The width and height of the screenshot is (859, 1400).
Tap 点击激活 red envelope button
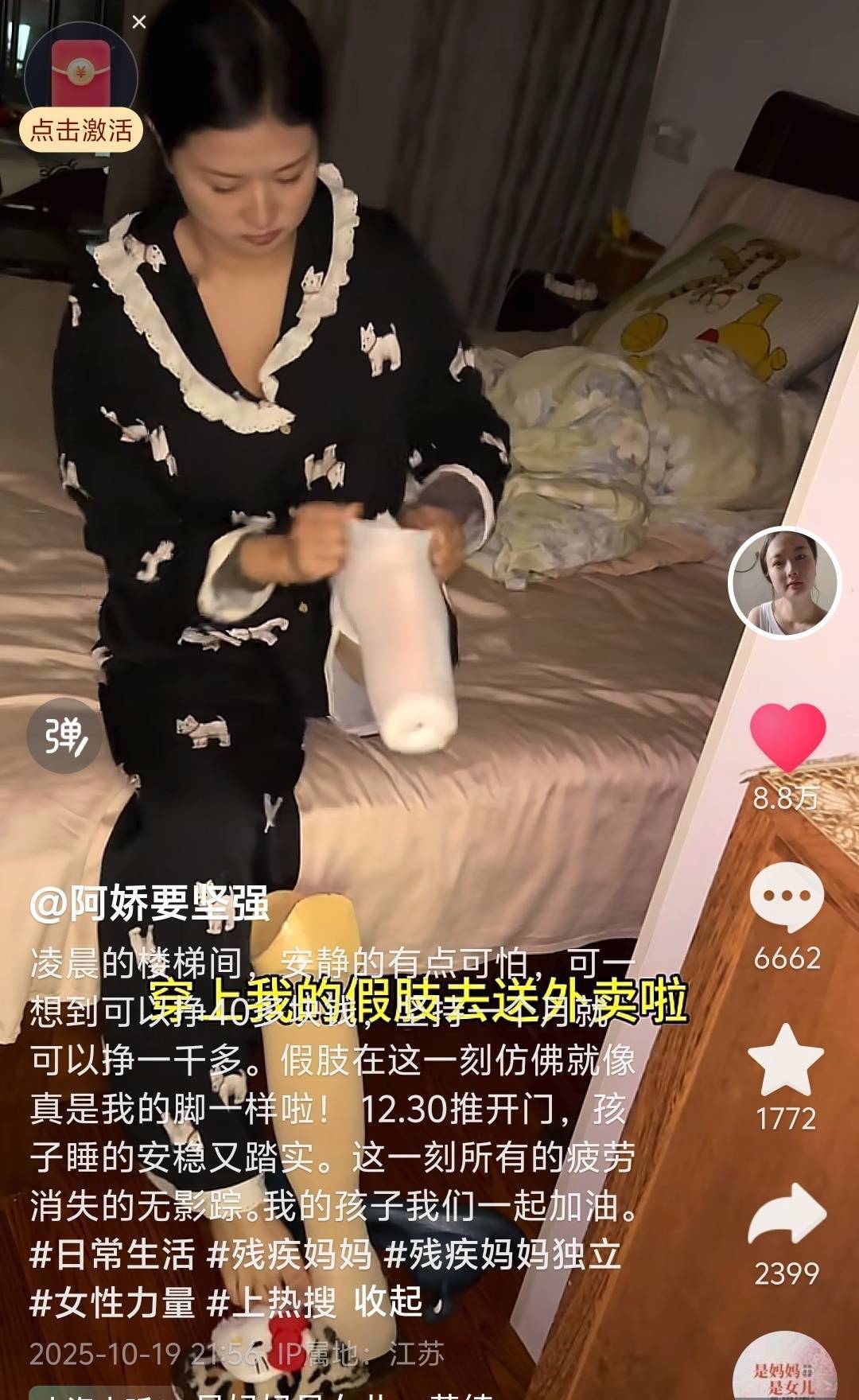point(81,130)
